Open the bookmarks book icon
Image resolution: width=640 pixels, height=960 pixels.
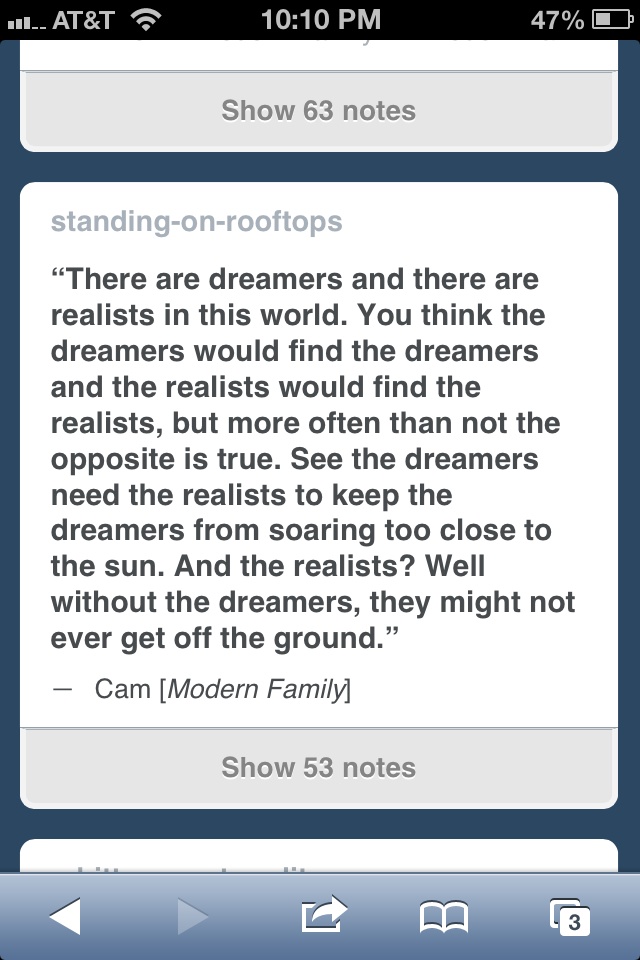click(x=444, y=916)
